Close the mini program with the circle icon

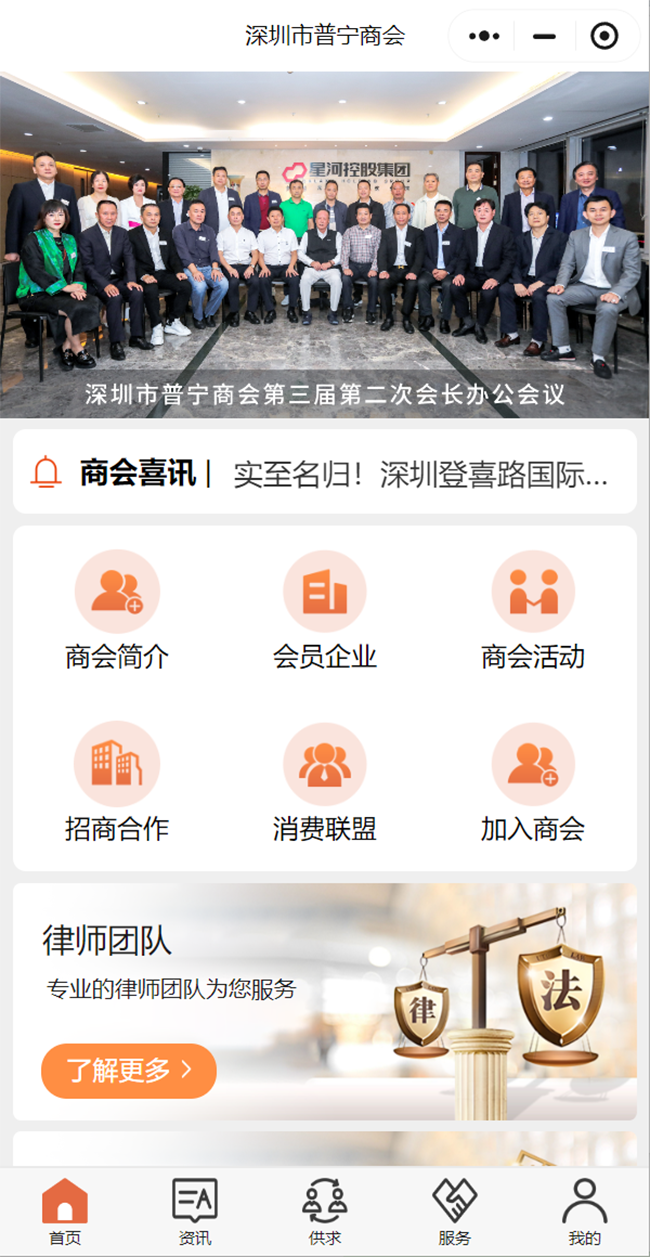pos(604,37)
